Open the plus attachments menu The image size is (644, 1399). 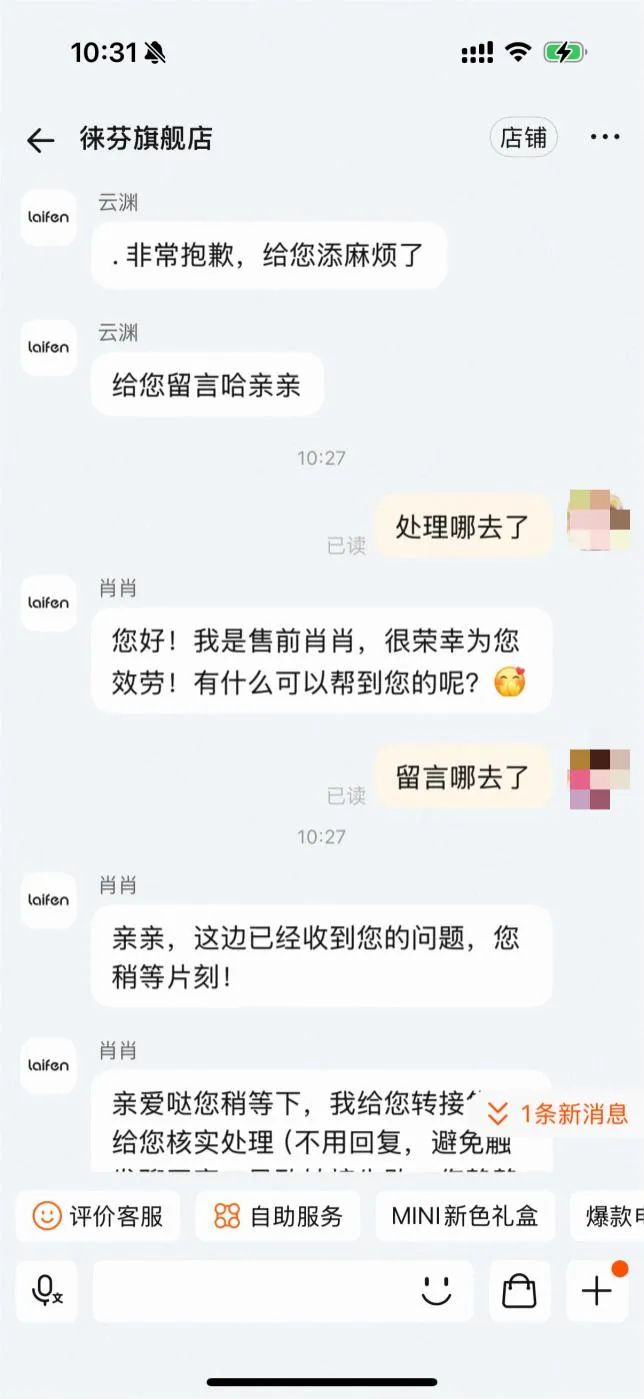point(597,1291)
